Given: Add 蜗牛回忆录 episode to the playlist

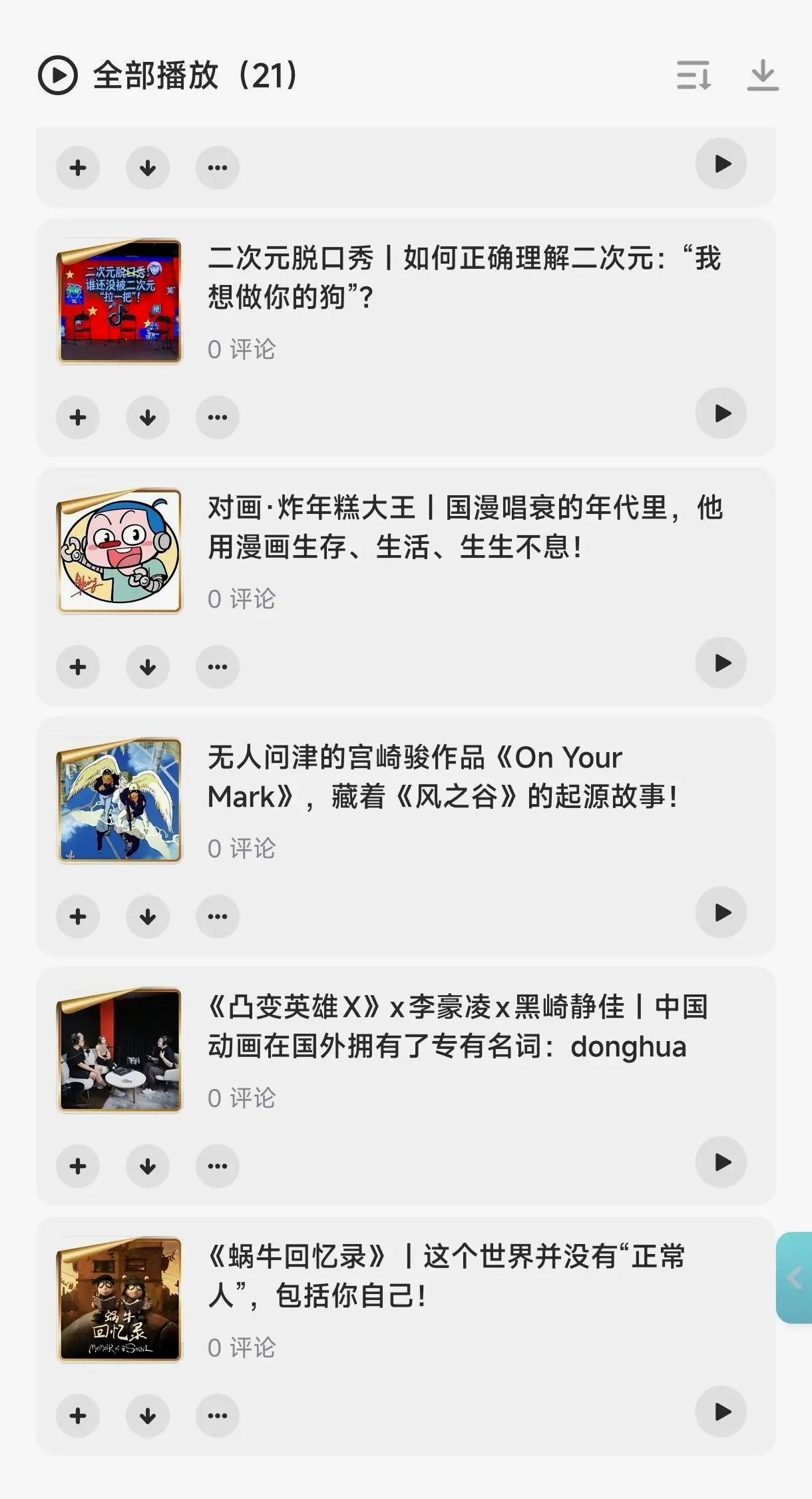Looking at the screenshot, I should pyautogui.click(x=78, y=1416).
